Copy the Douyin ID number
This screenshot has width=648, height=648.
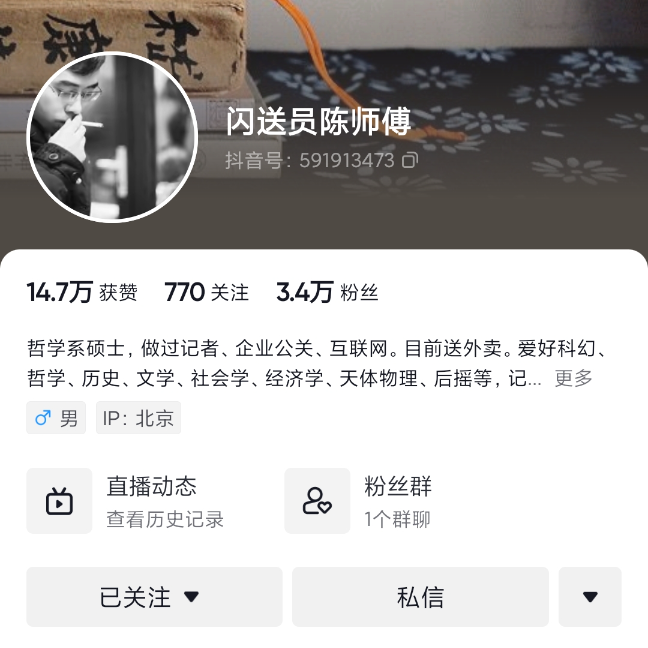tap(410, 160)
